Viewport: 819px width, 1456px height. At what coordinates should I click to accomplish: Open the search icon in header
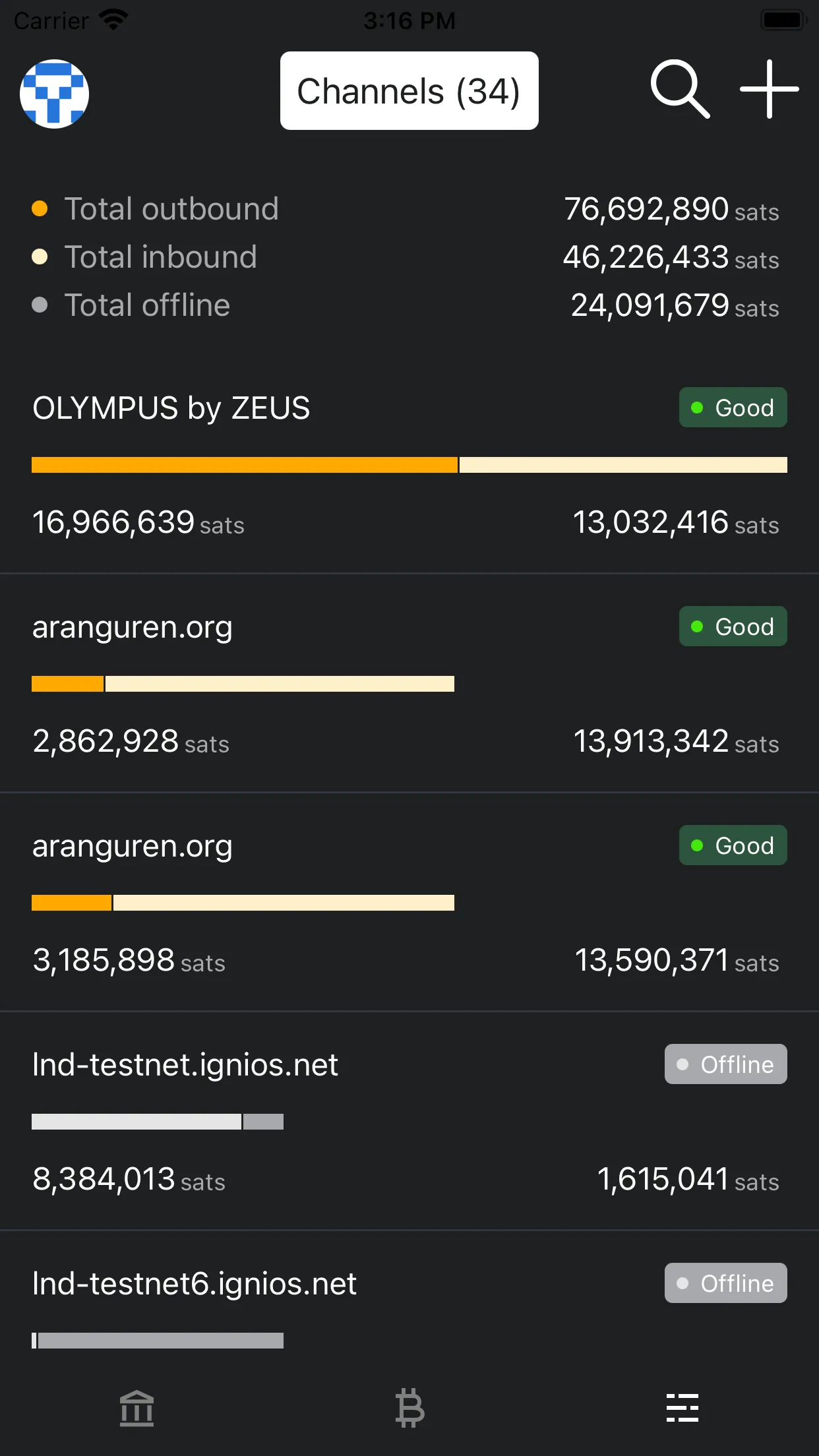tap(681, 90)
